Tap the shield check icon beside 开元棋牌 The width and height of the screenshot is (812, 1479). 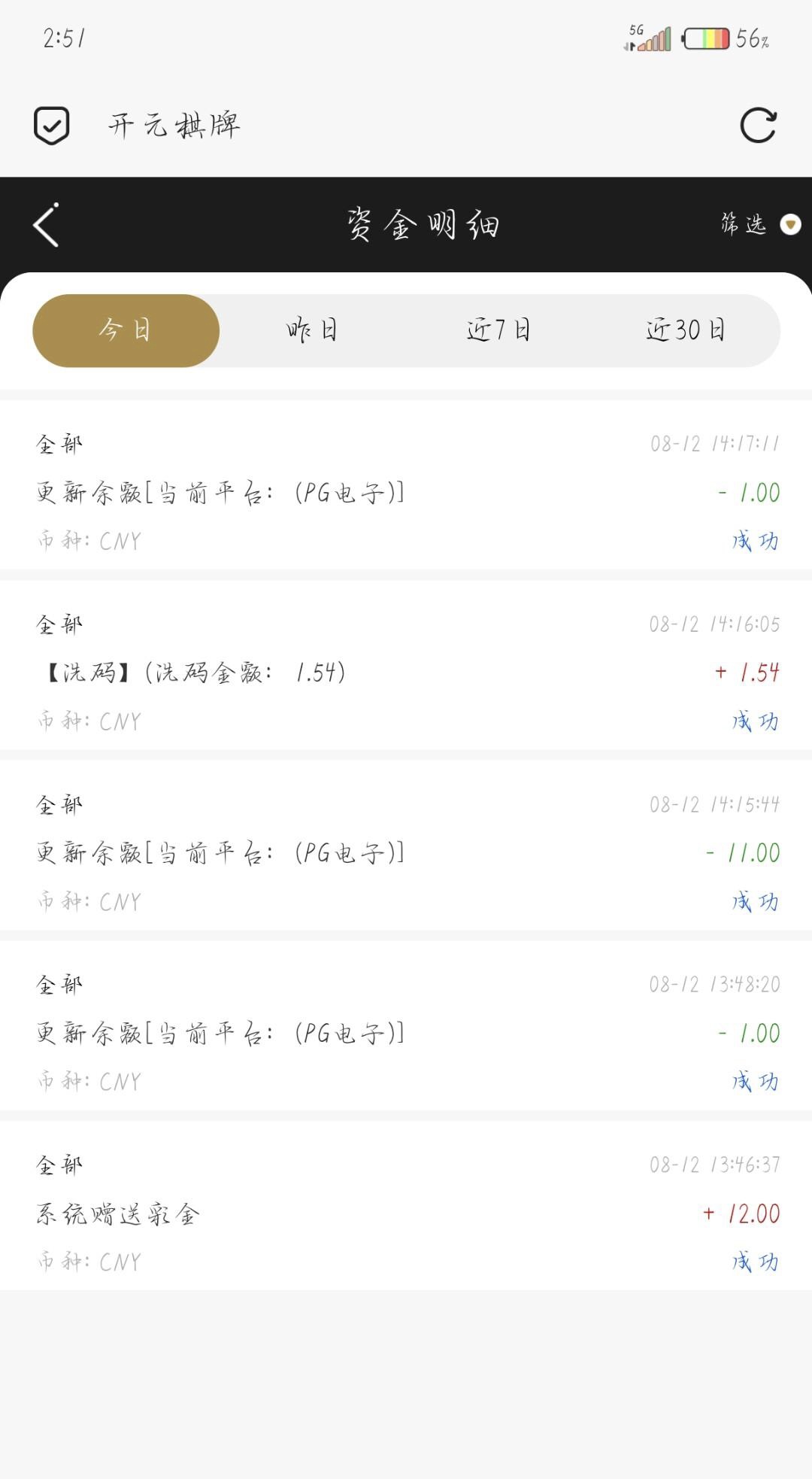[x=52, y=125]
